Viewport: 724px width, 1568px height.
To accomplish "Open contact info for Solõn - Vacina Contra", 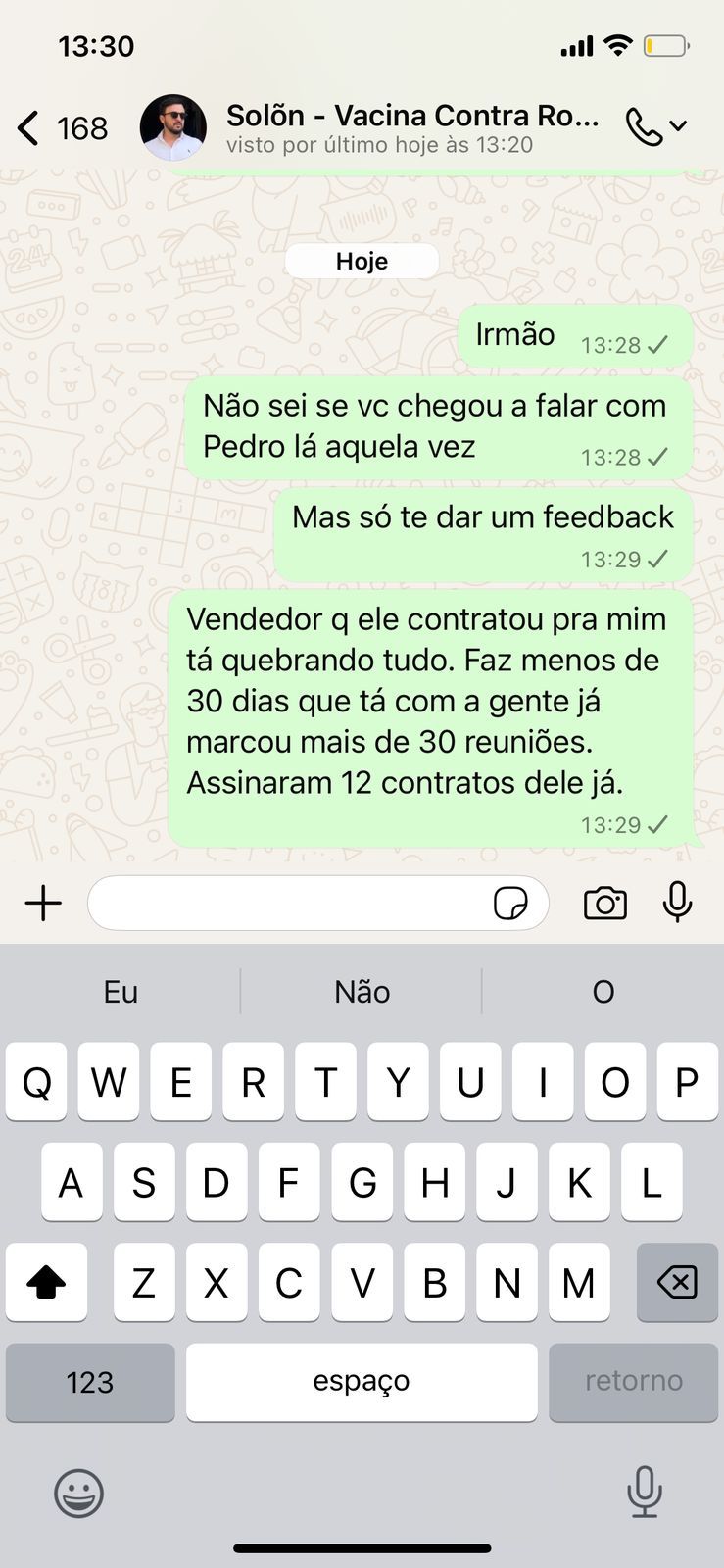I will click(411, 127).
